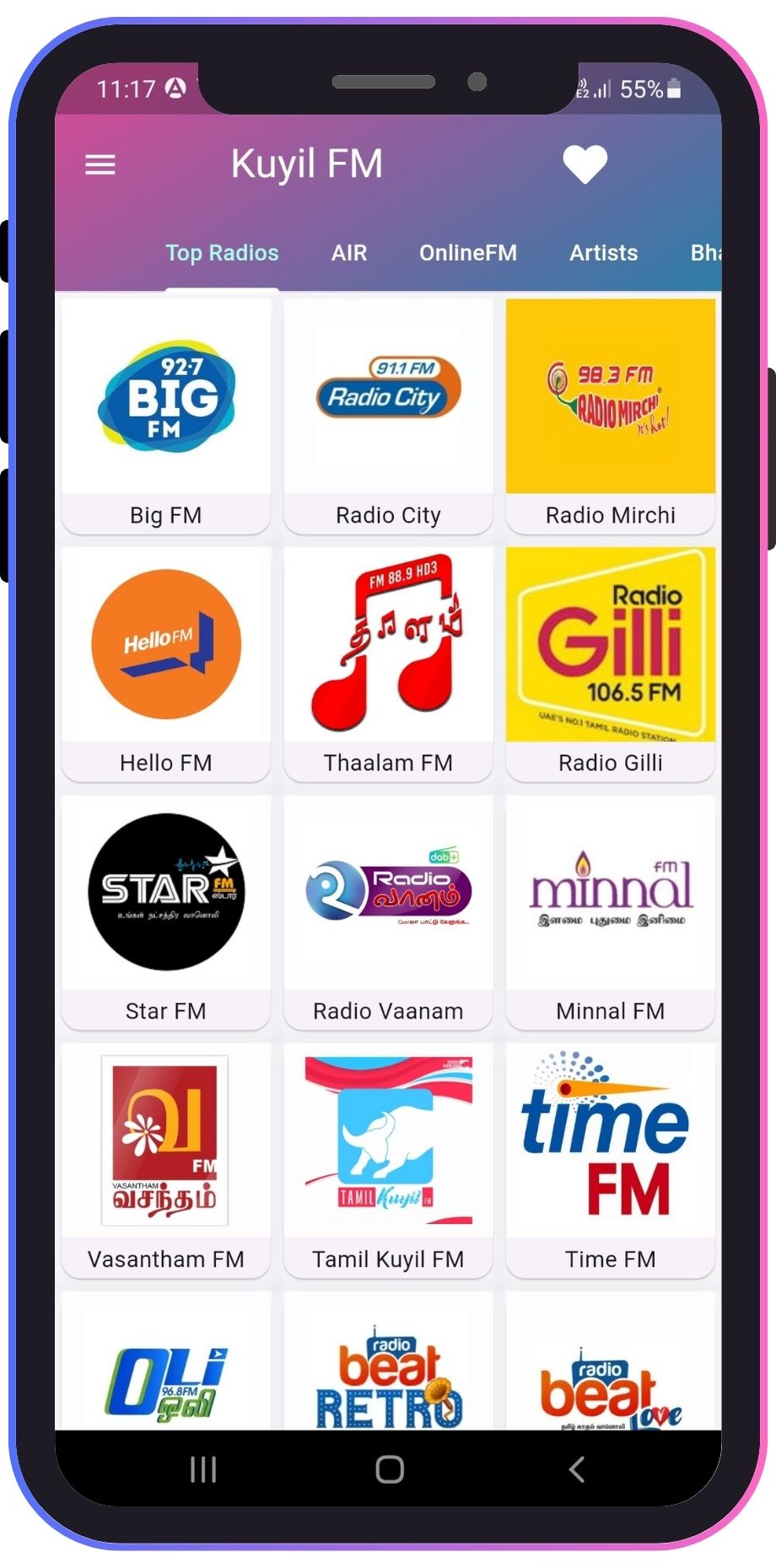Tap the Android back navigation button
Image resolution: width=776 pixels, height=1568 pixels.
576,1469
